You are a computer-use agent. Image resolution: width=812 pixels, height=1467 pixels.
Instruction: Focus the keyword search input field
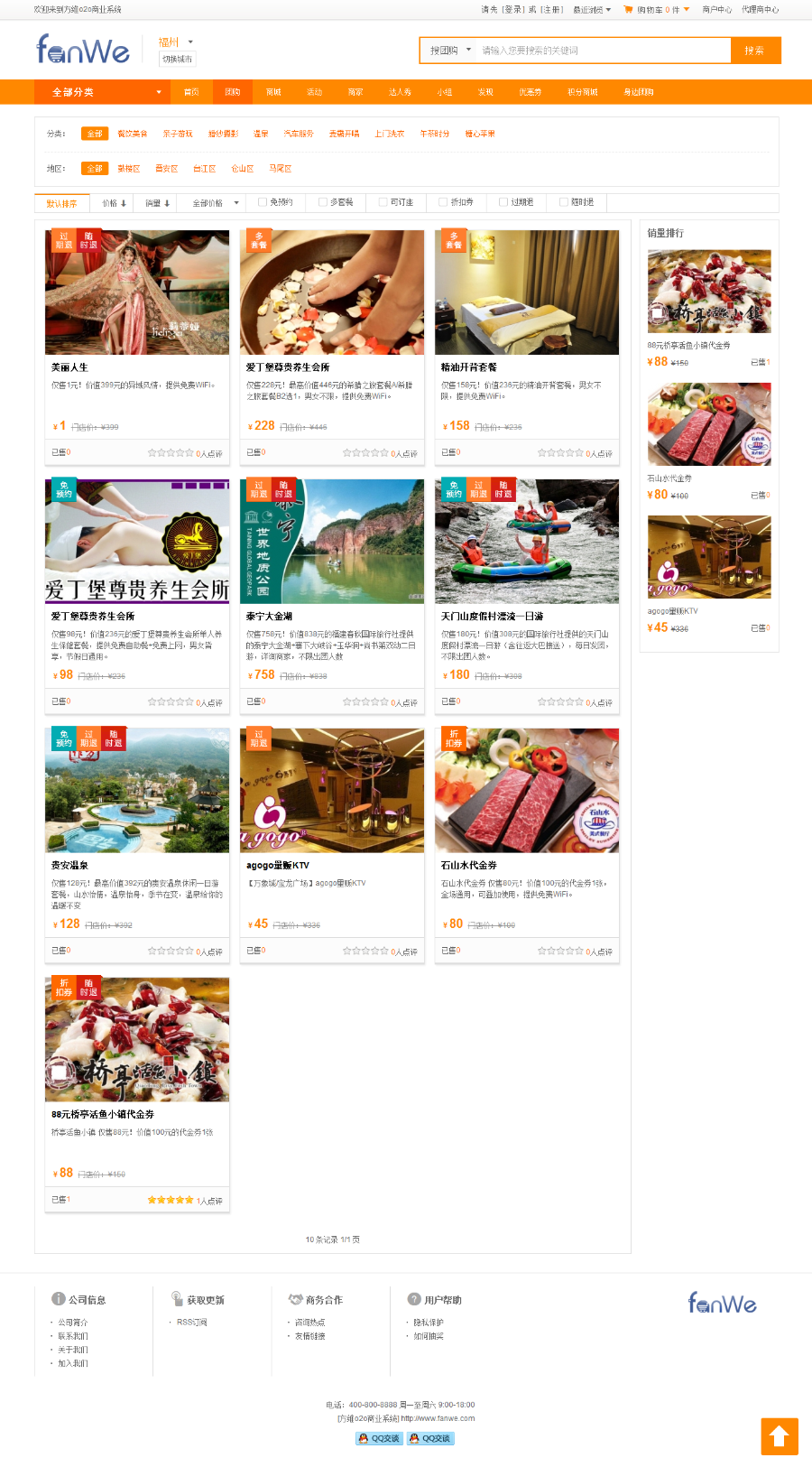coord(603,51)
